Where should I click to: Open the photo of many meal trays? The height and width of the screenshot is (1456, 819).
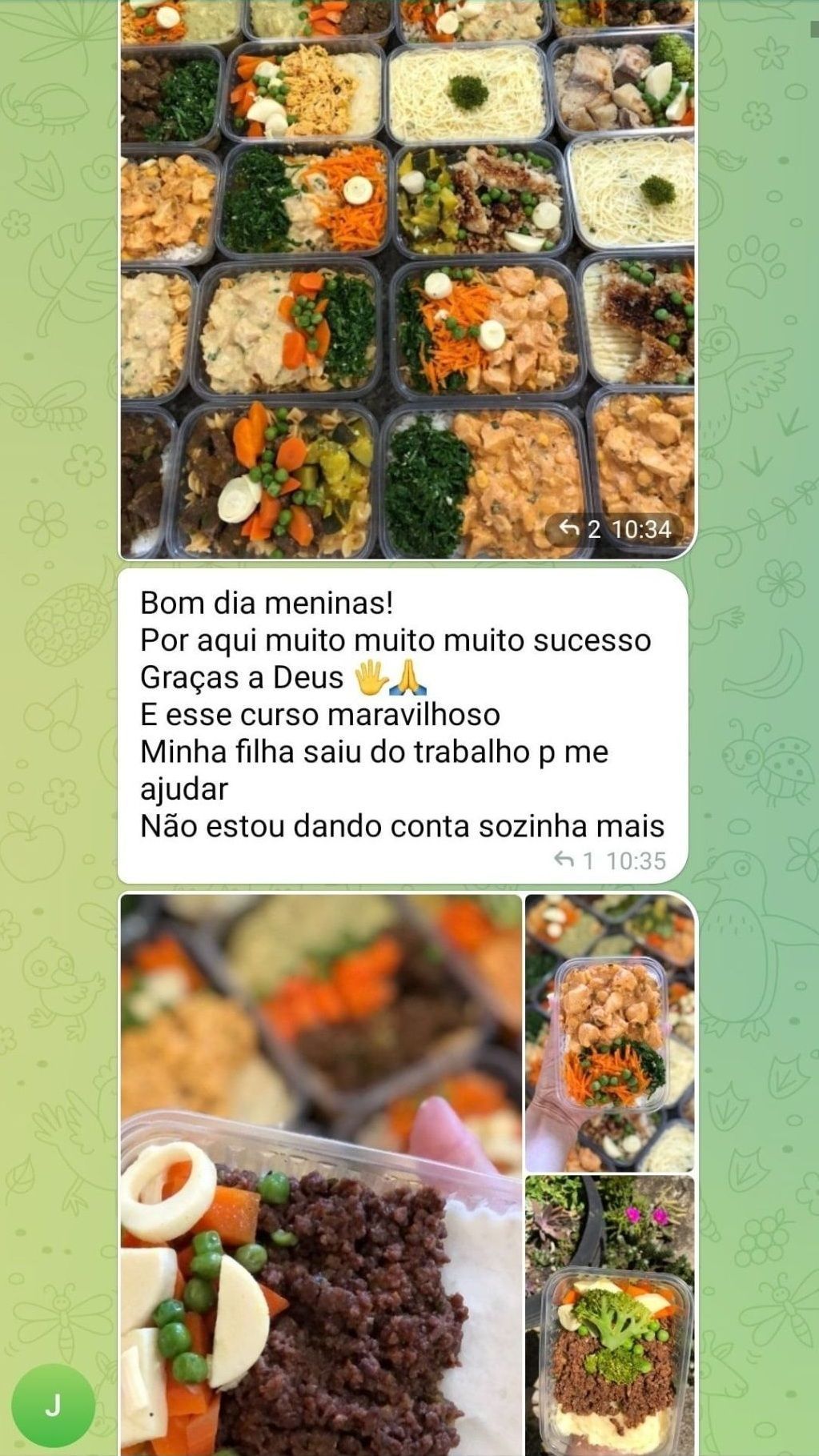(x=407, y=272)
